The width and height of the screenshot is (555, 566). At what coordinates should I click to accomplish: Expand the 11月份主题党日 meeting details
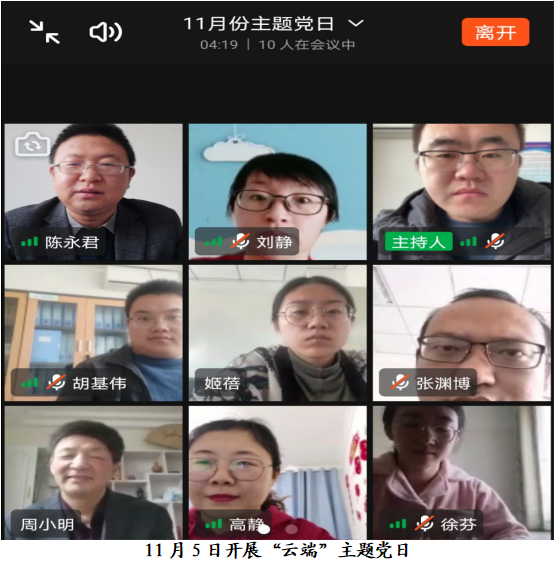pos(356,23)
